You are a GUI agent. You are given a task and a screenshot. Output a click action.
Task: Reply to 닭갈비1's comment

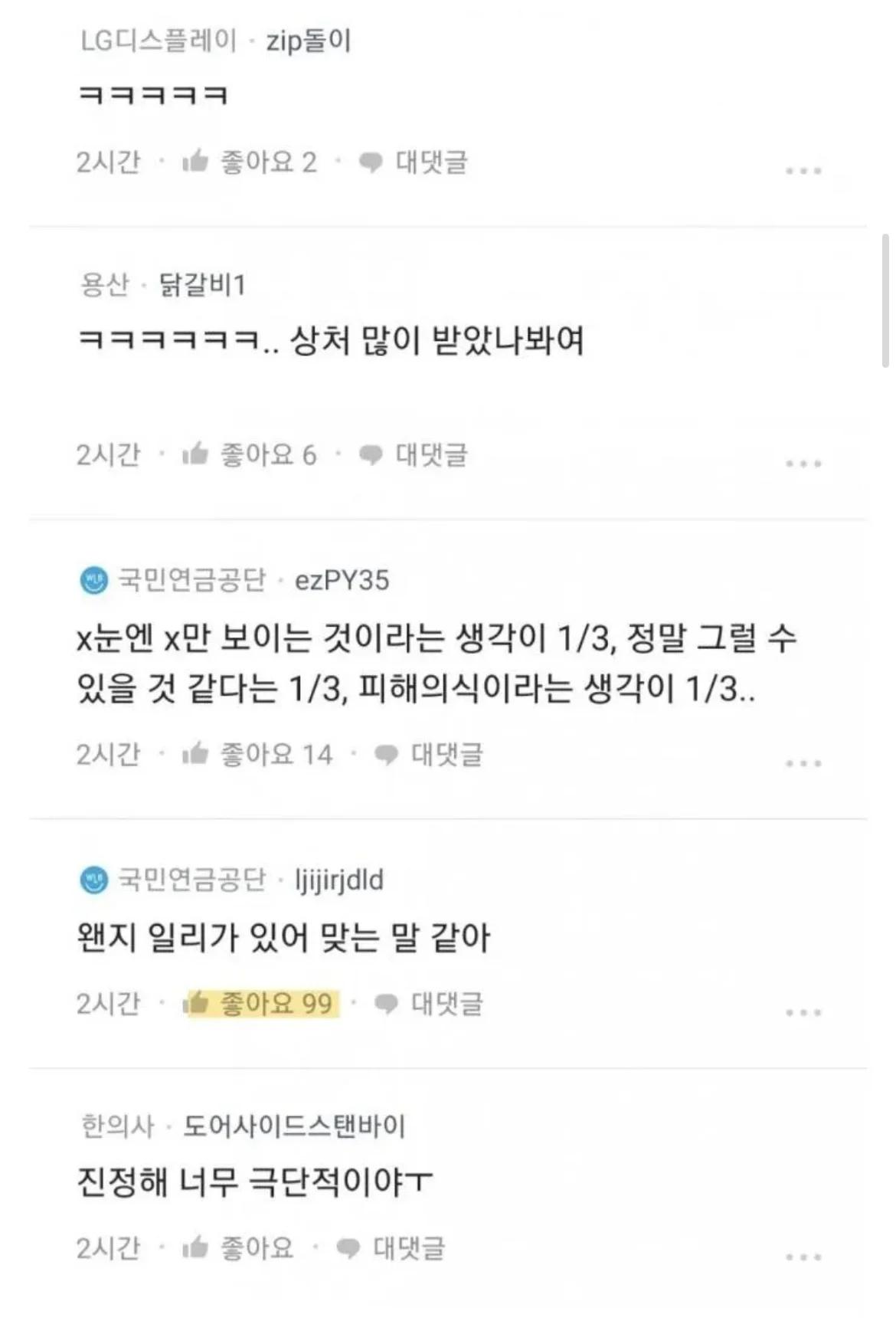(414, 455)
